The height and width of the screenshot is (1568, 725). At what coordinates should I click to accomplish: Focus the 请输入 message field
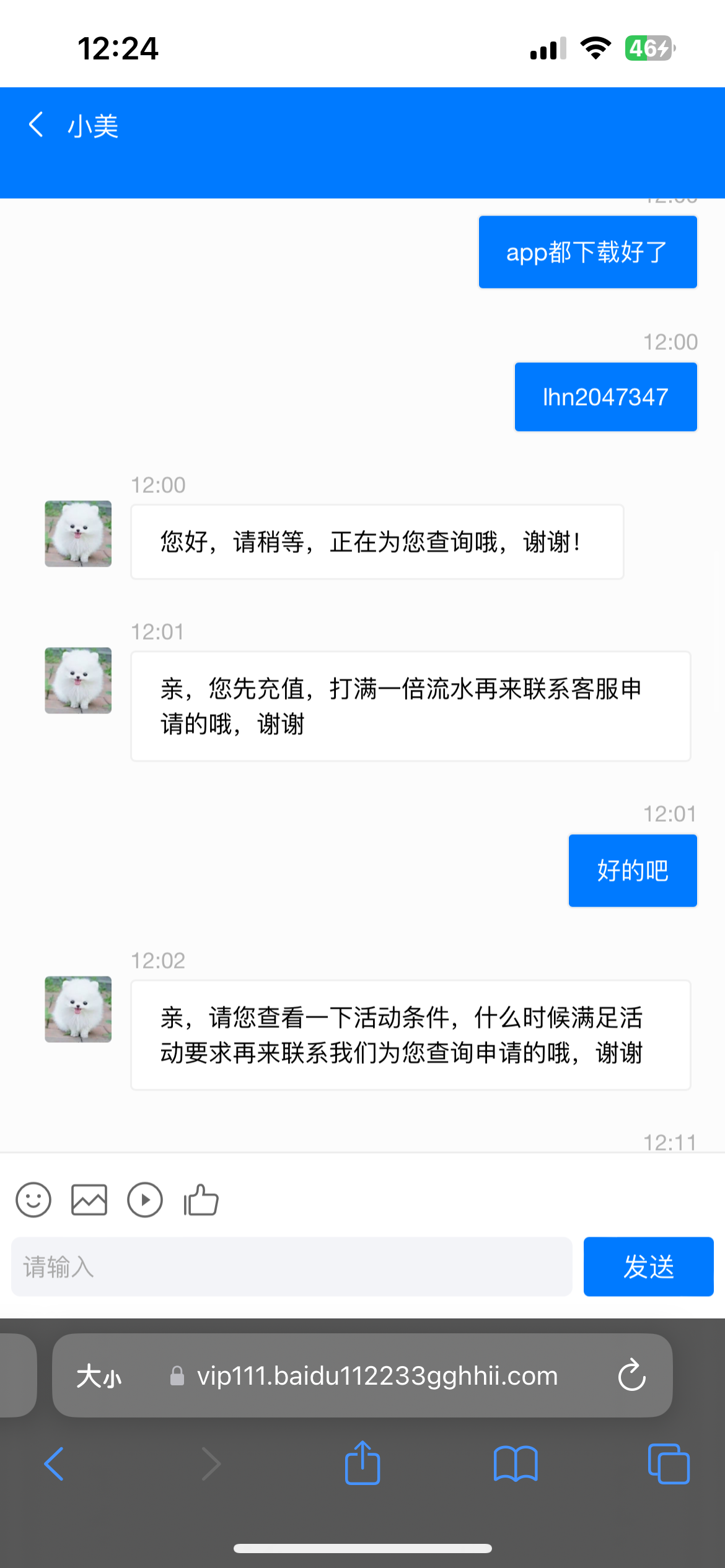pos(291,1266)
